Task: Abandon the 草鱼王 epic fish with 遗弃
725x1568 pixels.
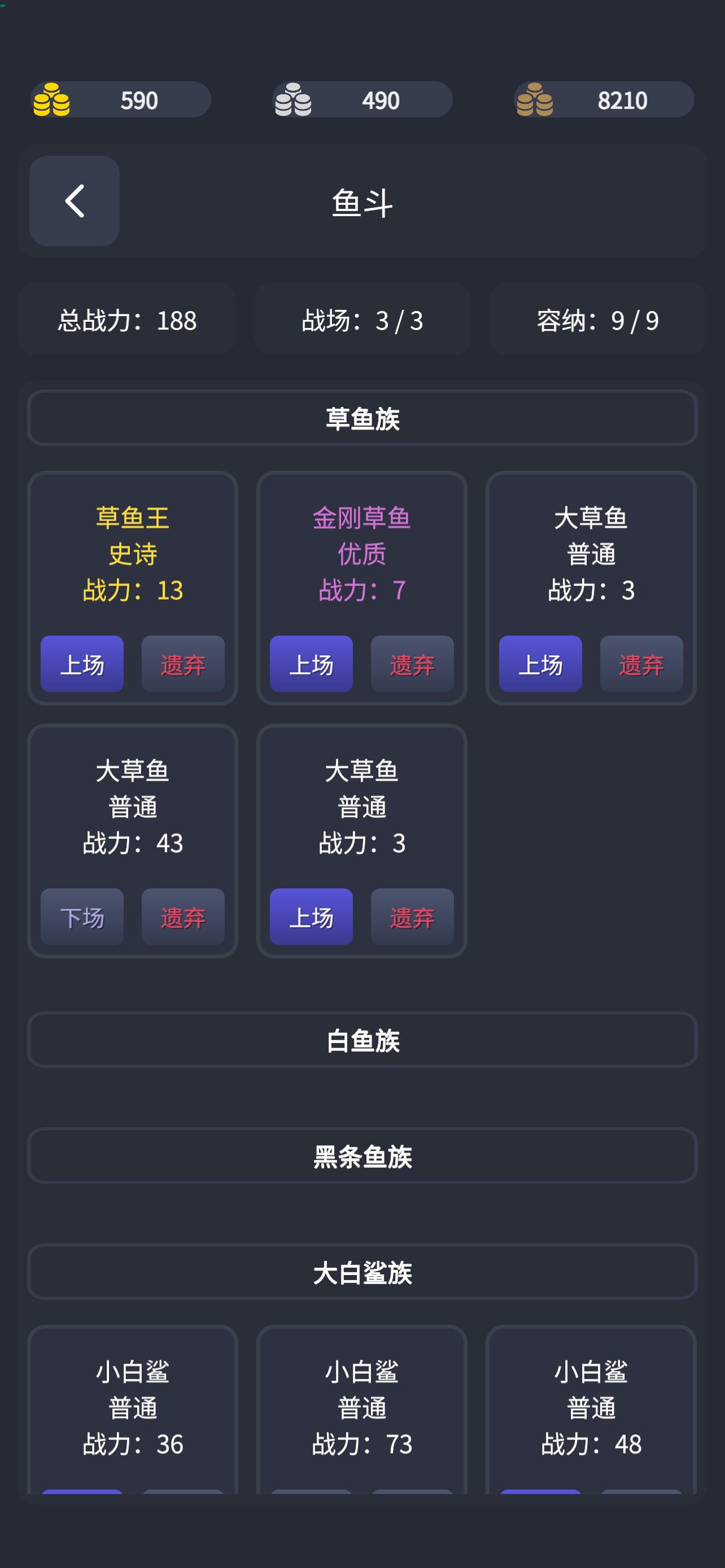Action: click(182, 664)
